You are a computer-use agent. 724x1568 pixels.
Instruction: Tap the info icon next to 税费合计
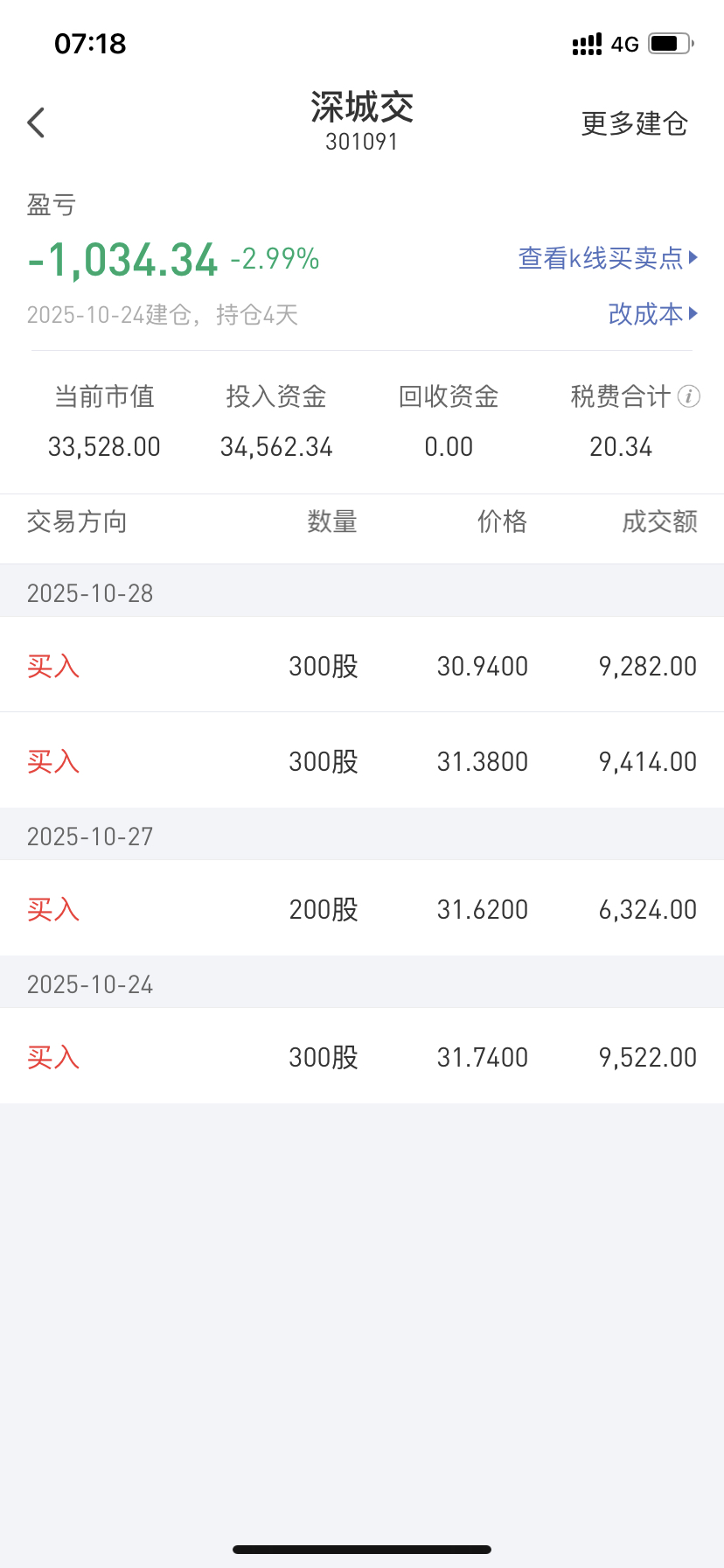click(689, 396)
